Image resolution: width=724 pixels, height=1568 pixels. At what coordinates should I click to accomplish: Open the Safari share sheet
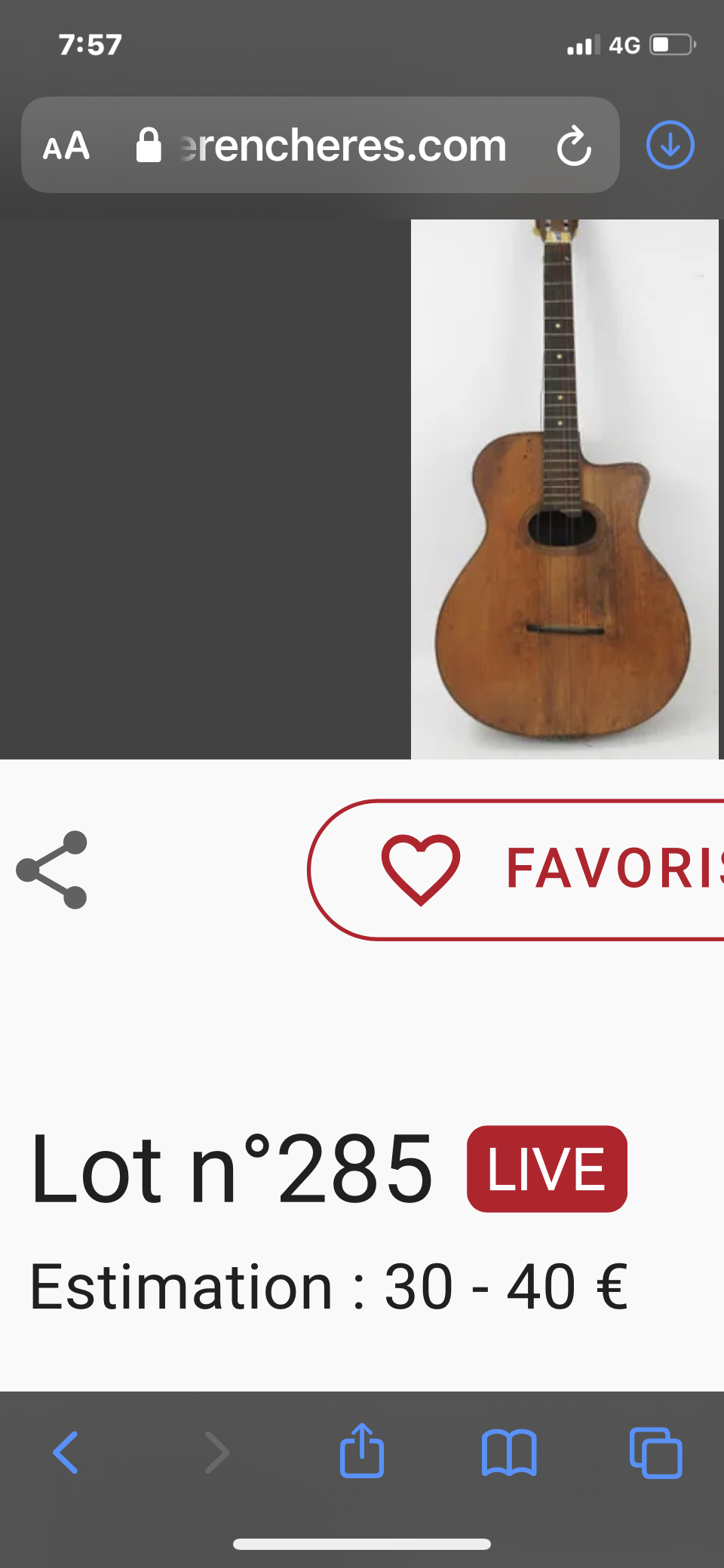(362, 1450)
